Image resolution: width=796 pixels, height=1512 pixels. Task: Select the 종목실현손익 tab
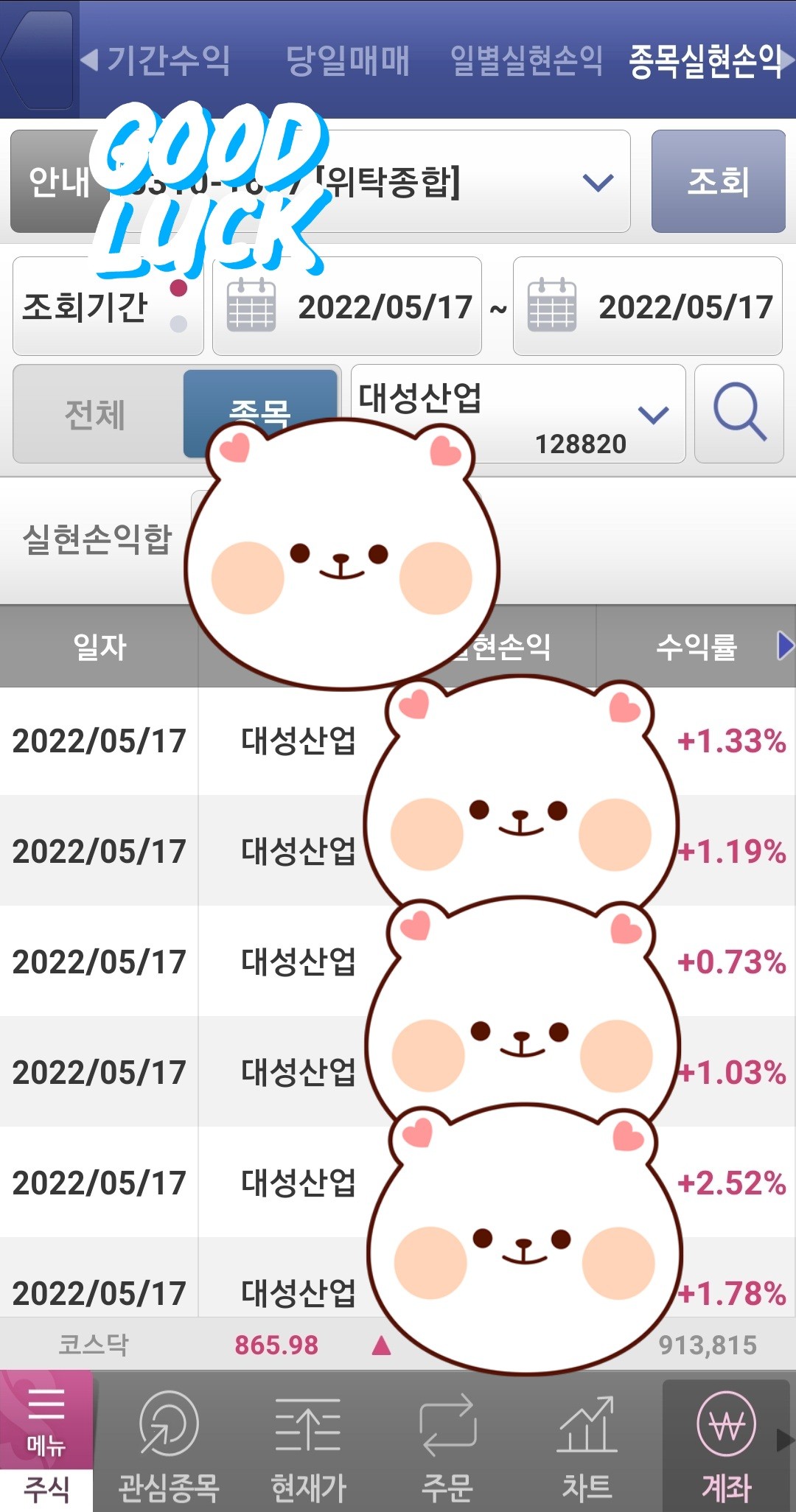pyautogui.click(x=705, y=60)
